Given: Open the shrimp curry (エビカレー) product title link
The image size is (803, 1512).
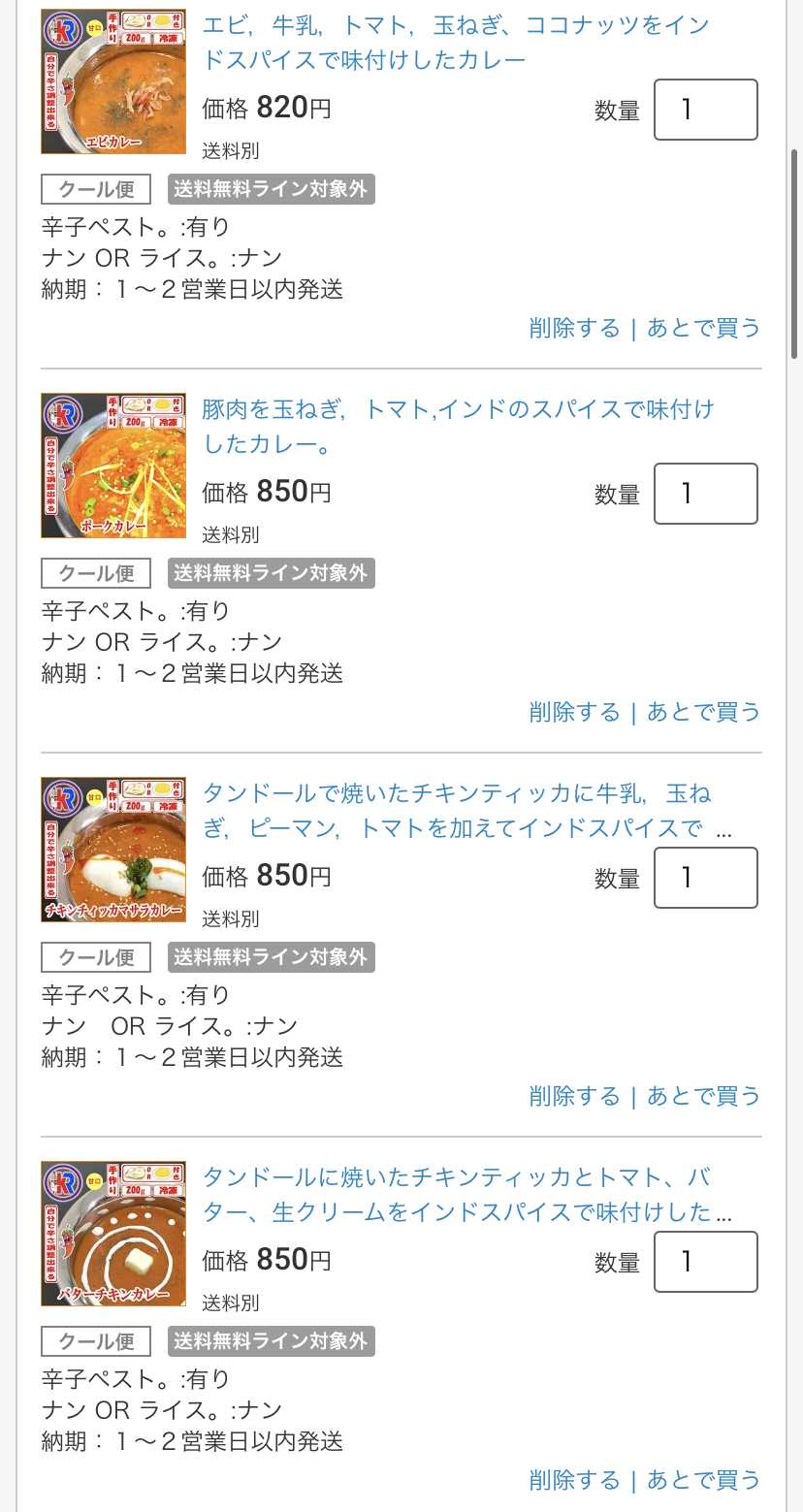Looking at the screenshot, I should point(456,43).
